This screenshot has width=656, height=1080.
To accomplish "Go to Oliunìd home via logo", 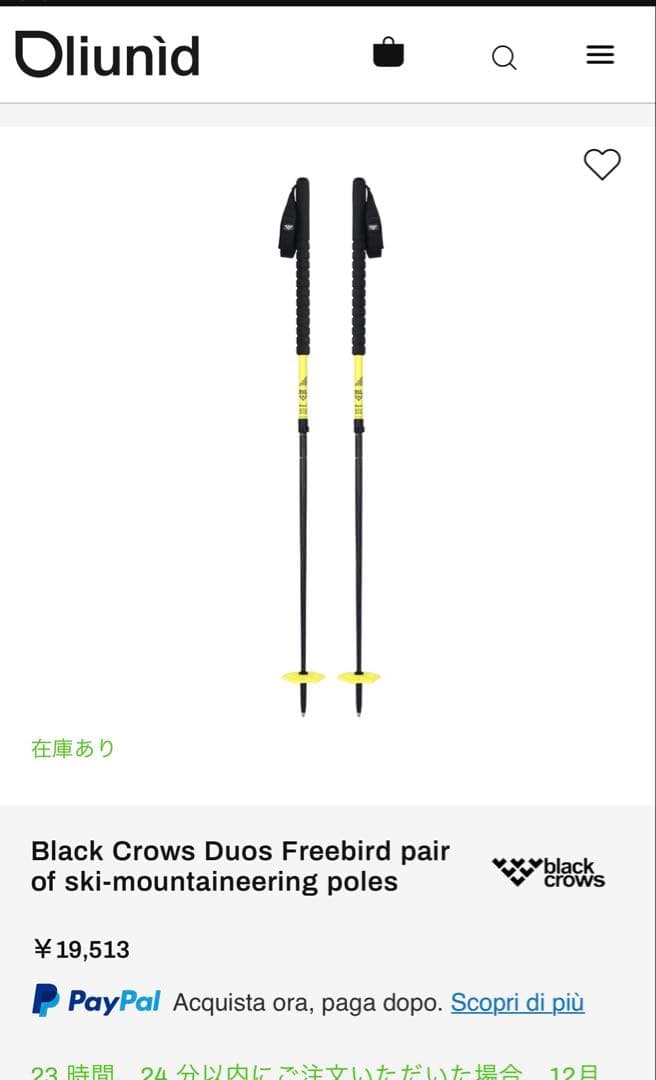I will 107,55.
